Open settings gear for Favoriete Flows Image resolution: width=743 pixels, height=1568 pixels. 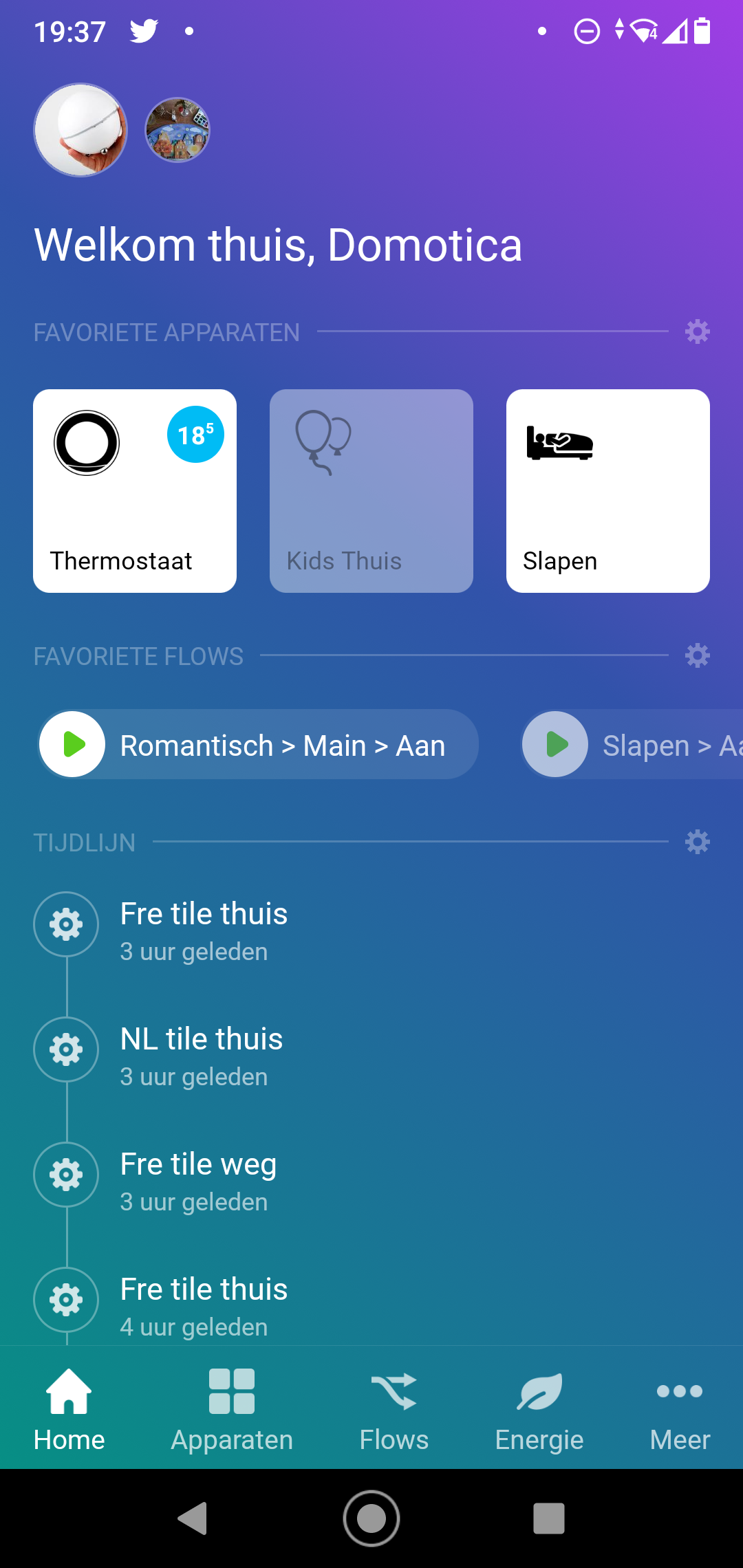pos(697,655)
